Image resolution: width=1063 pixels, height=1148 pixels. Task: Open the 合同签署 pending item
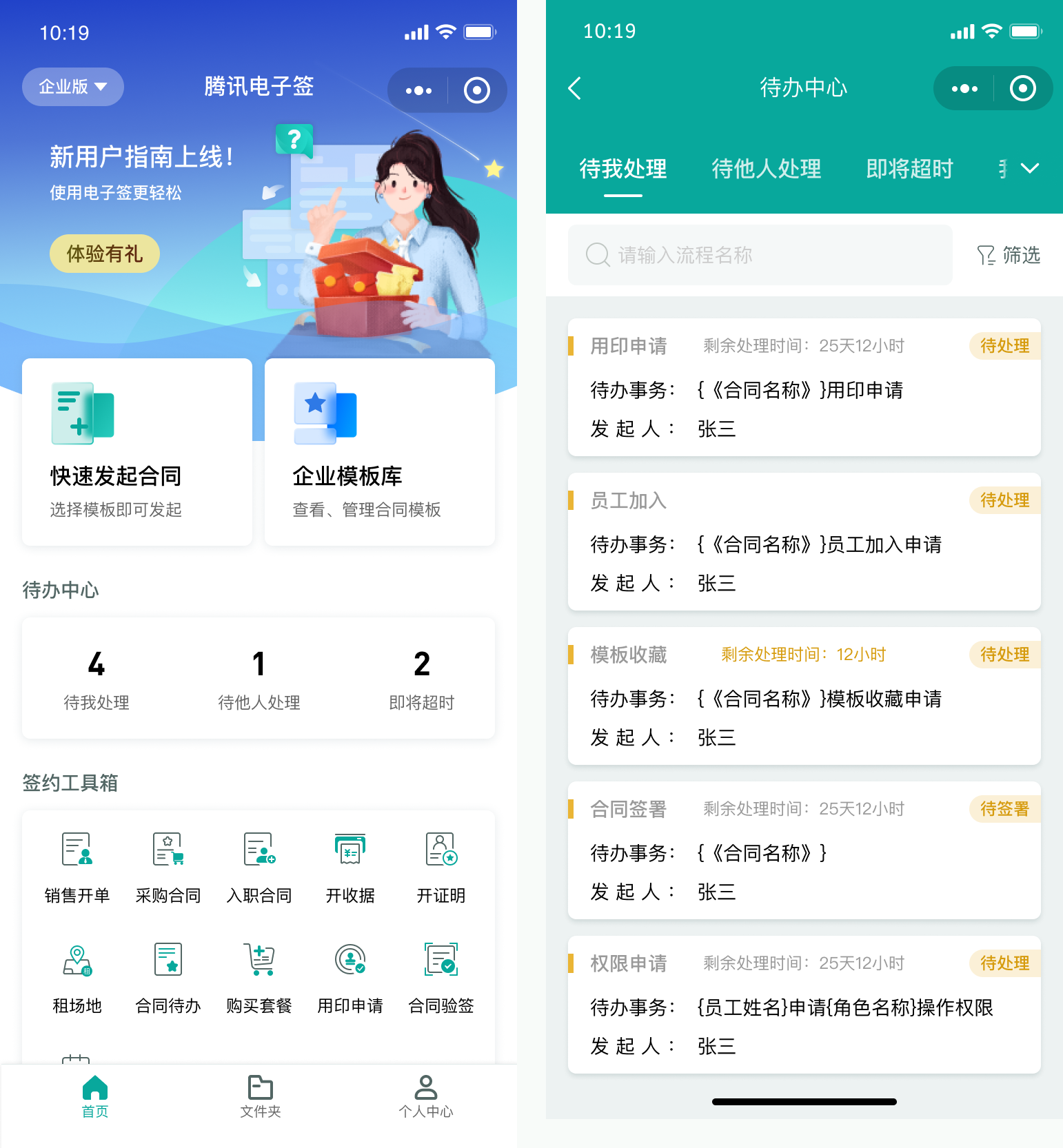804,850
